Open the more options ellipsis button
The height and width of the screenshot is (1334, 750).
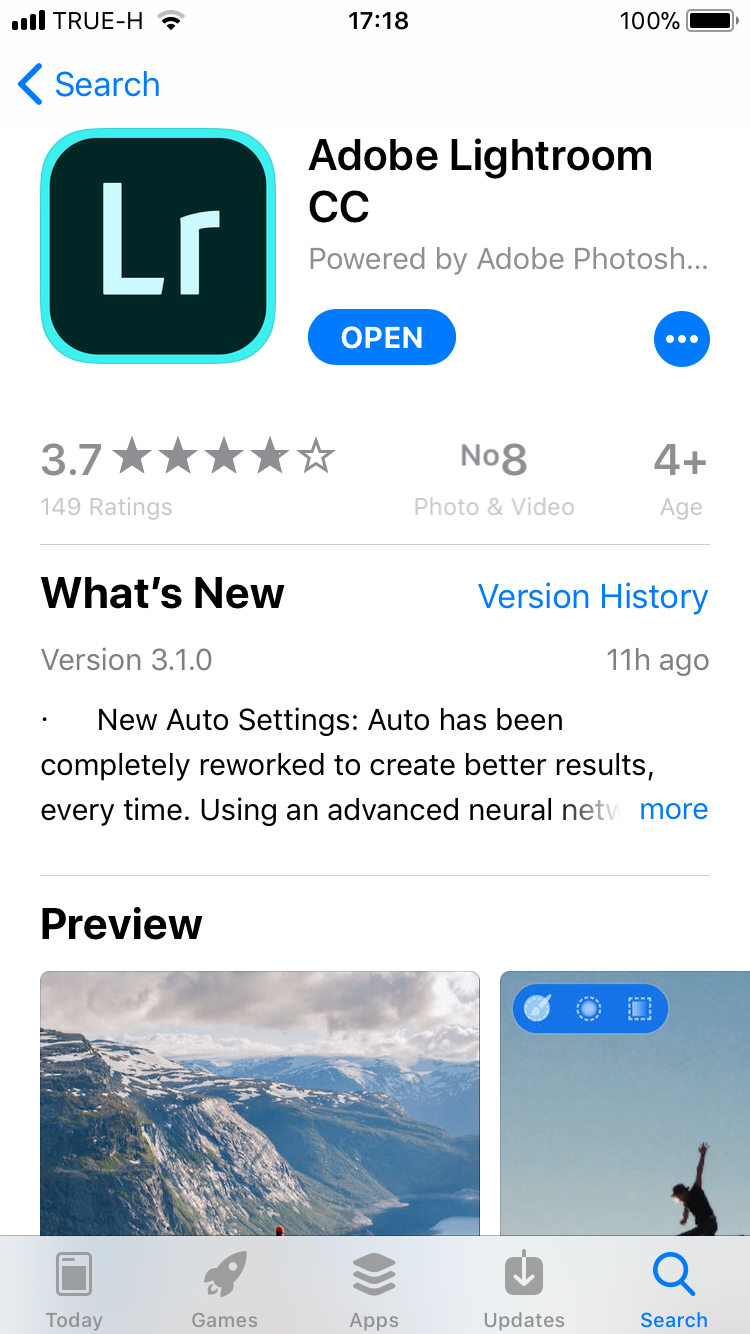681,339
